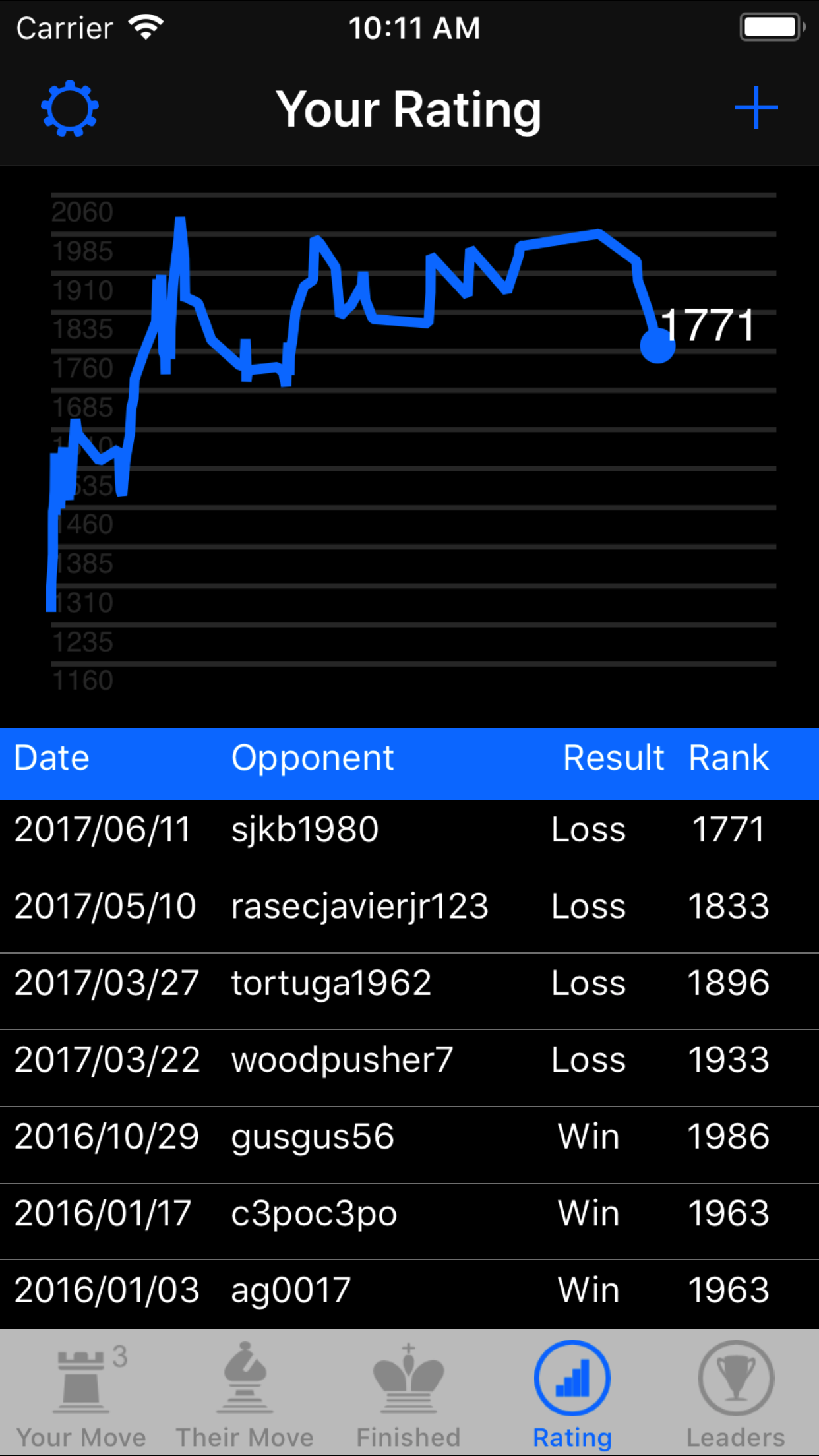This screenshot has width=819, height=1456.
Task: Open the game against sjkb1980
Action: coord(409,830)
